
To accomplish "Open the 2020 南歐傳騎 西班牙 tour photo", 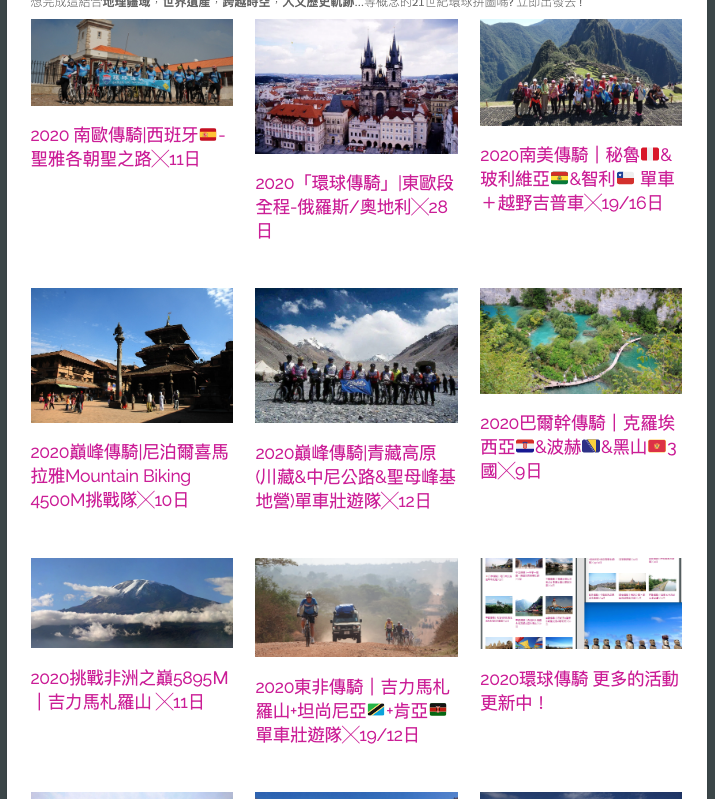I will (131, 62).
